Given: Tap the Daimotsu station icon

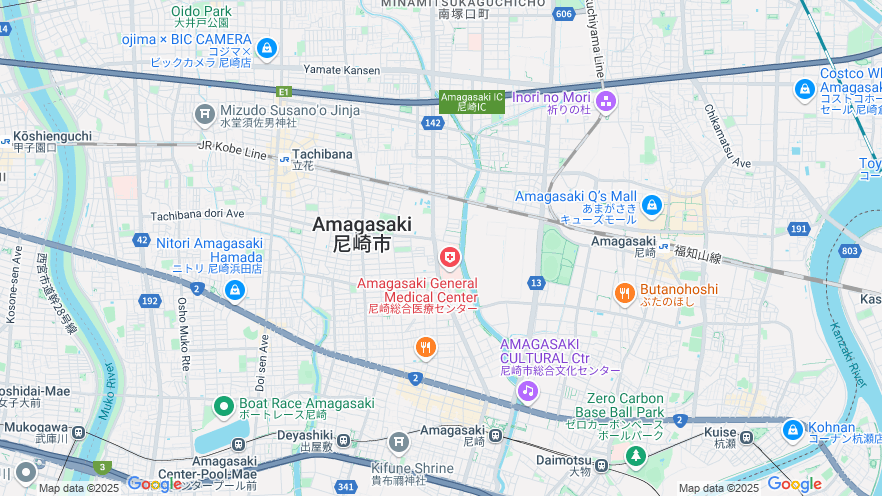Looking at the screenshot, I should tap(601, 464).
